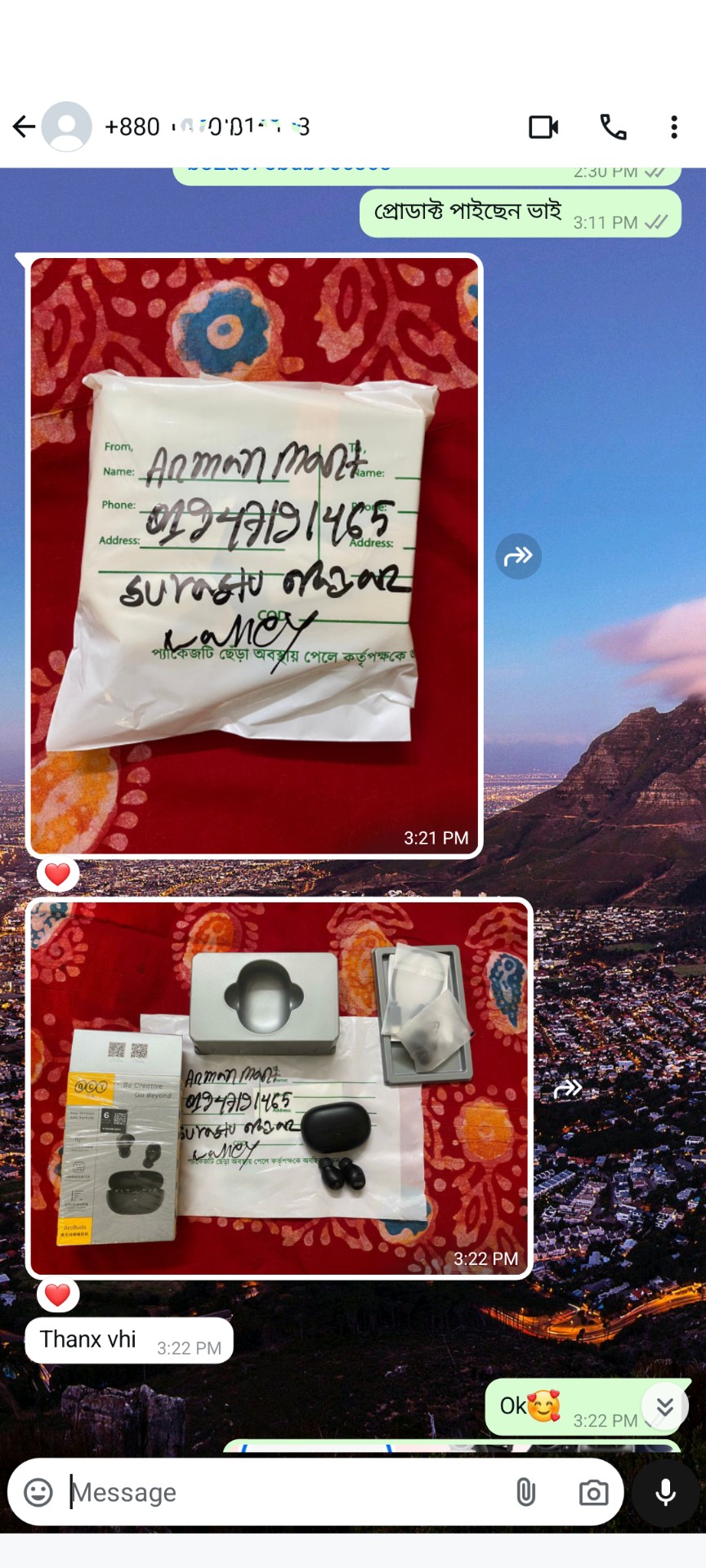Open the contact's profile picture
Screen dimensions: 706x1568
tap(66, 127)
